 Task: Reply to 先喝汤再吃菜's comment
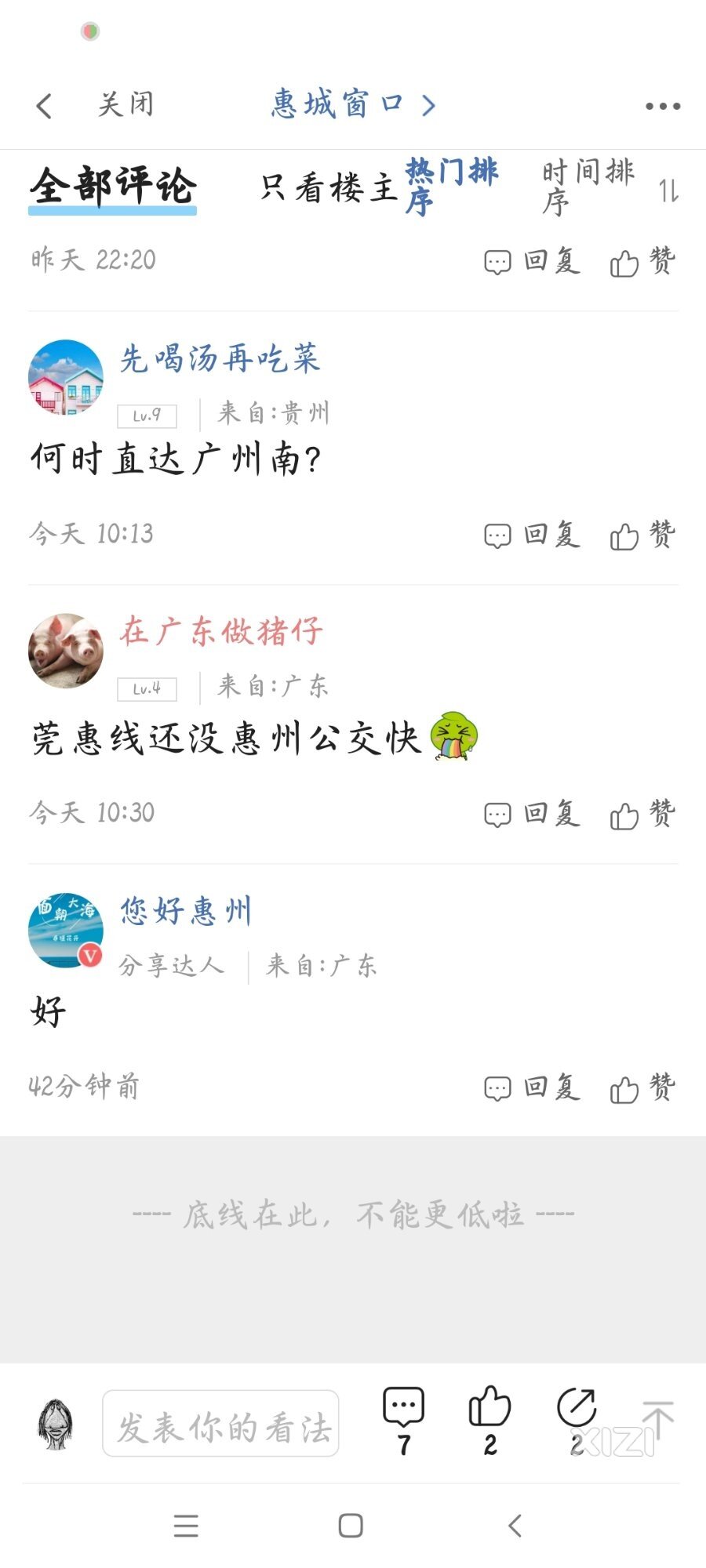pos(533,535)
